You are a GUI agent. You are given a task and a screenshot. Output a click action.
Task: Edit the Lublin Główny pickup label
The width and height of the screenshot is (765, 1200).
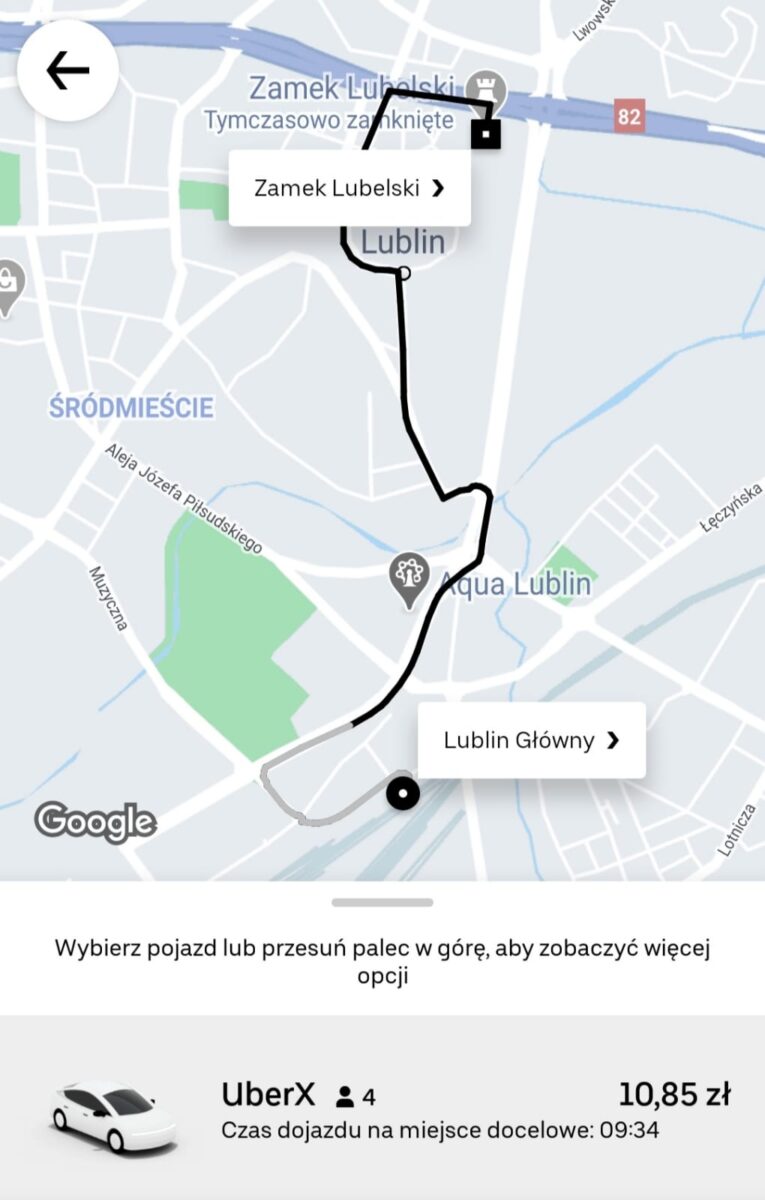point(531,740)
